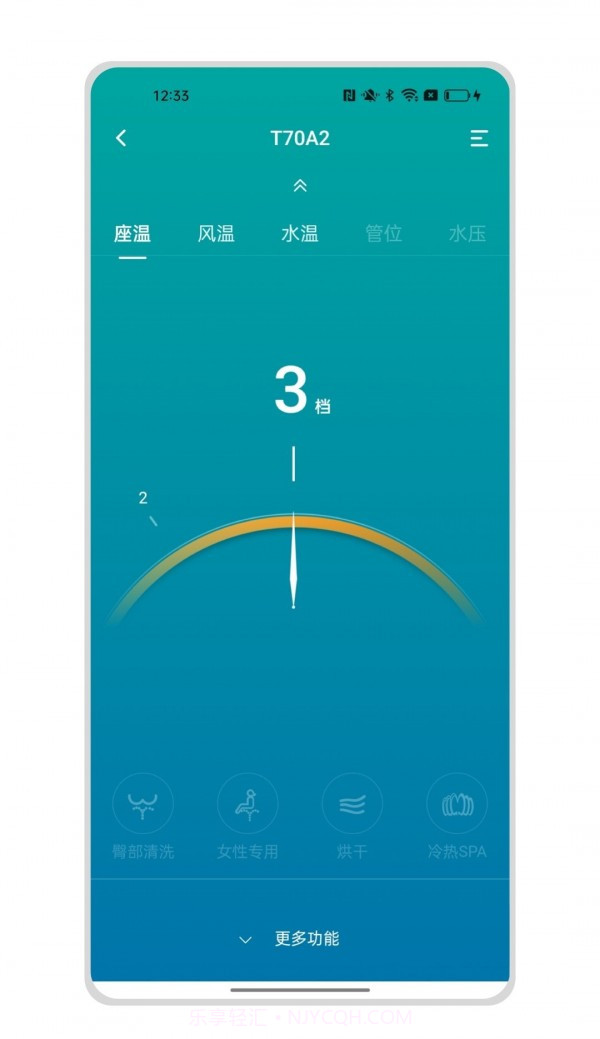Screen dimensions: 600x1039
Task: Open the menu icon beside T70A2
Action: (479, 139)
